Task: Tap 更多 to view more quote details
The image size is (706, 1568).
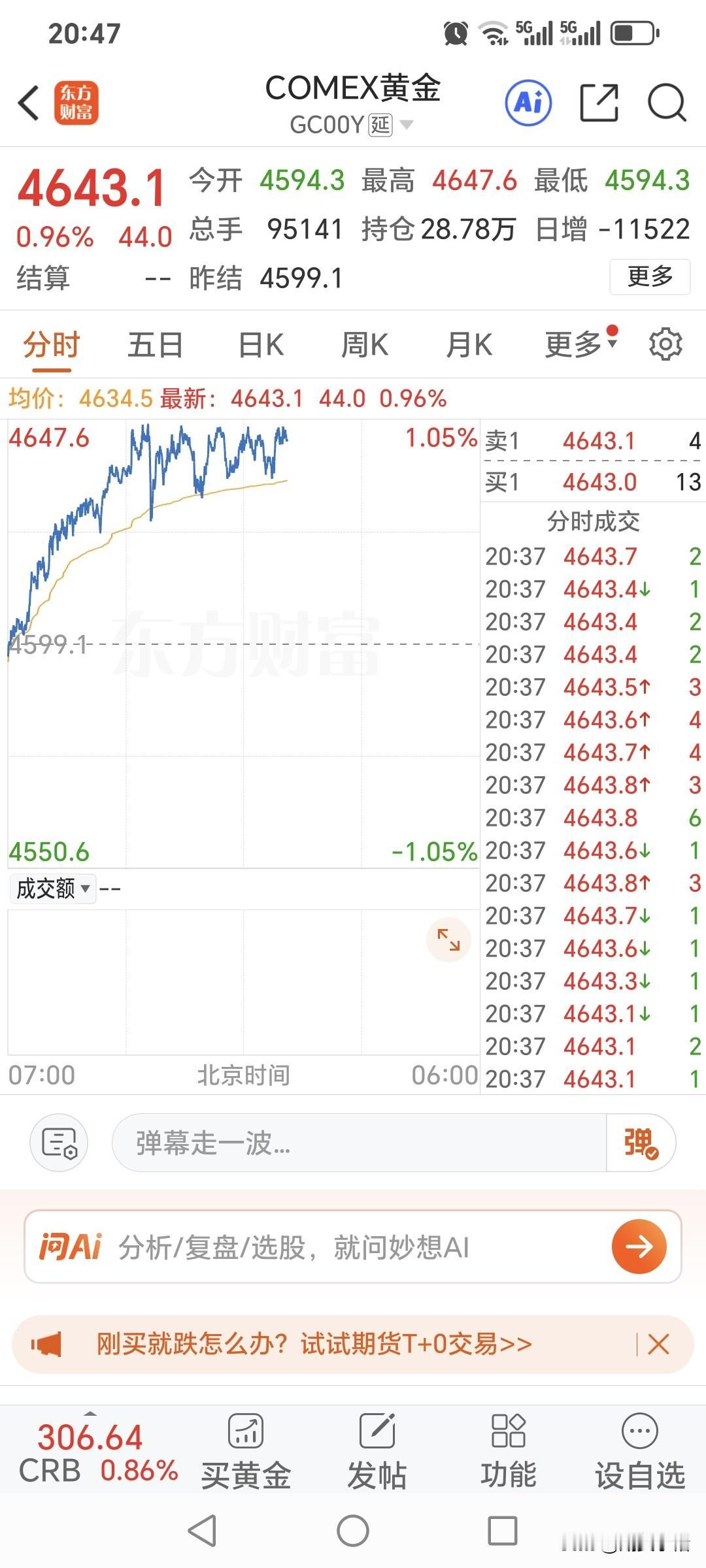Action: click(649, 277)
